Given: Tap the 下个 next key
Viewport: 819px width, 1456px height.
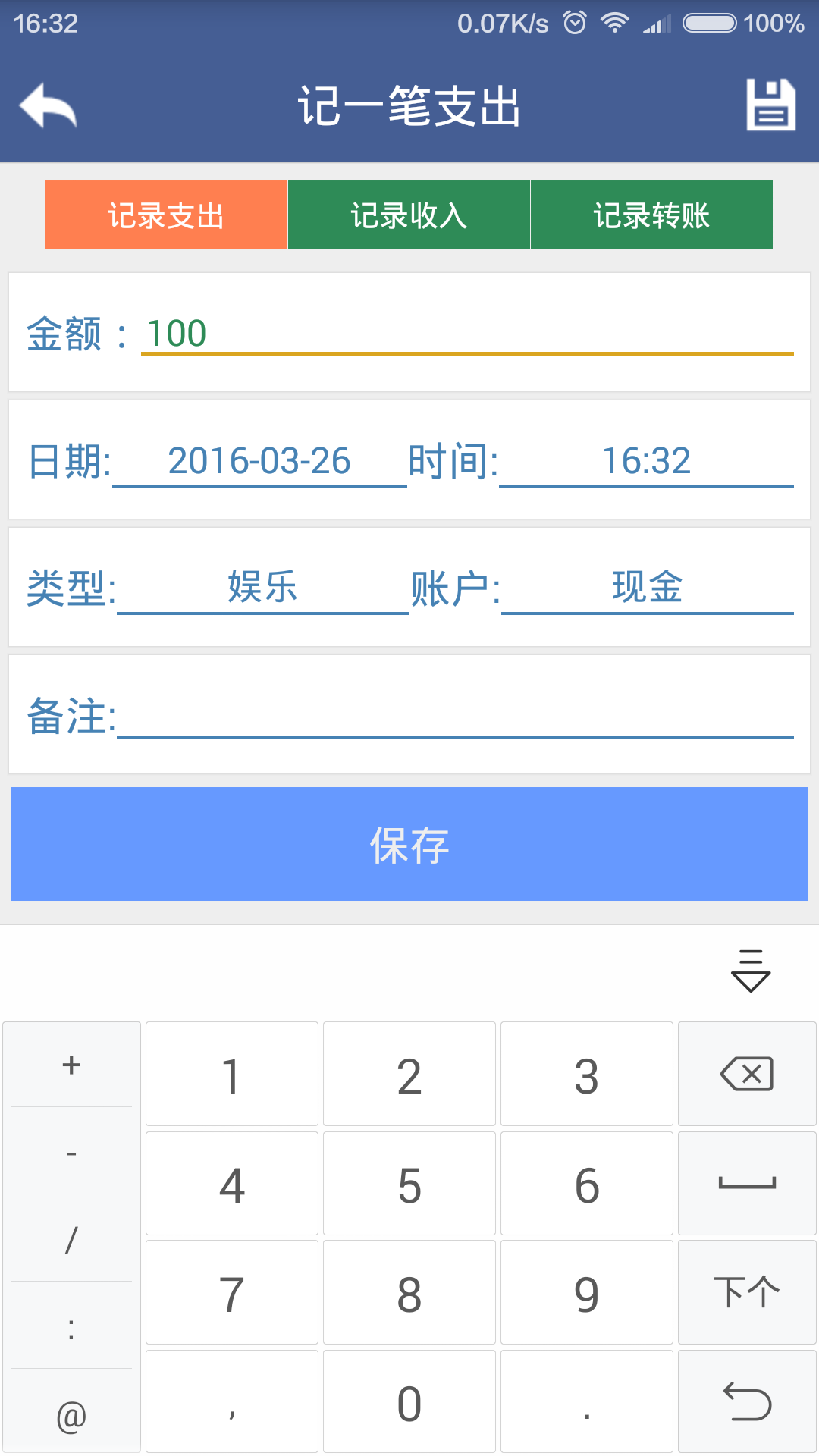Looking at the screenshot, I should tap(747, 1292).
